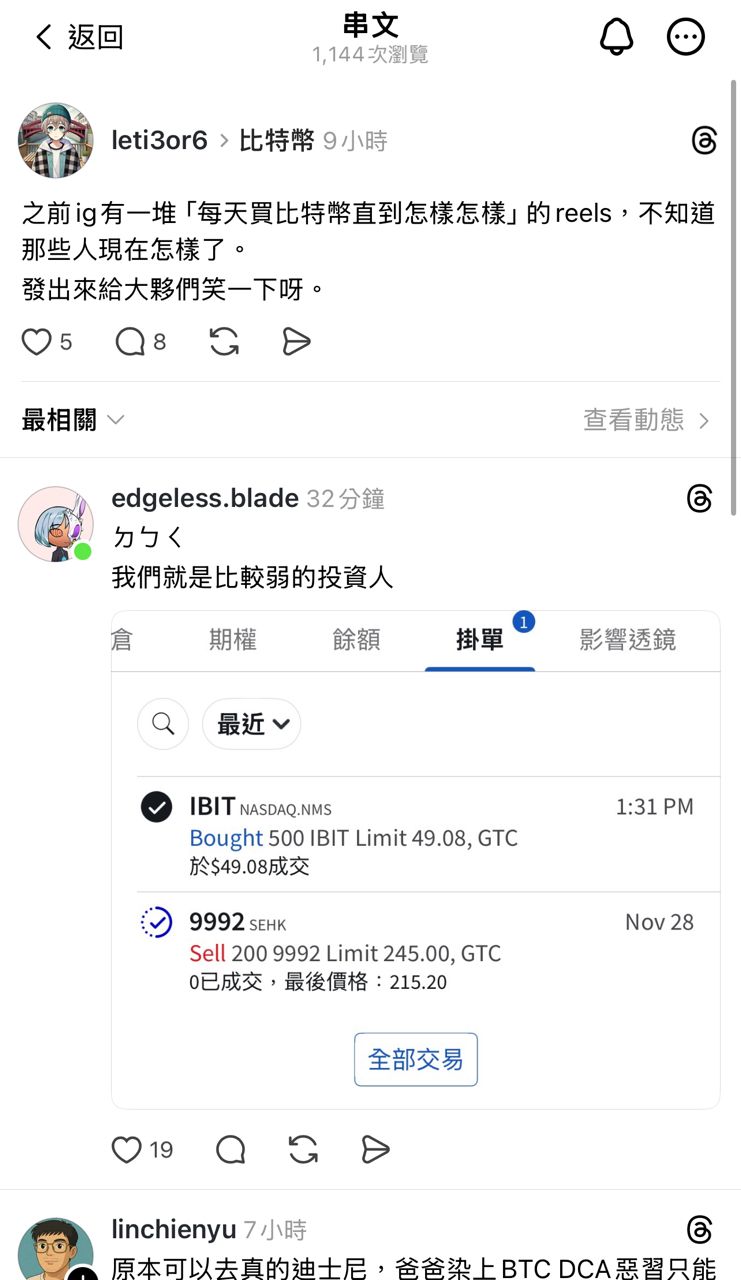The height and width of the screenshot is (1280, 741).
Task: Visit edgeless.blade's profile by username
Action: point(205,498)
